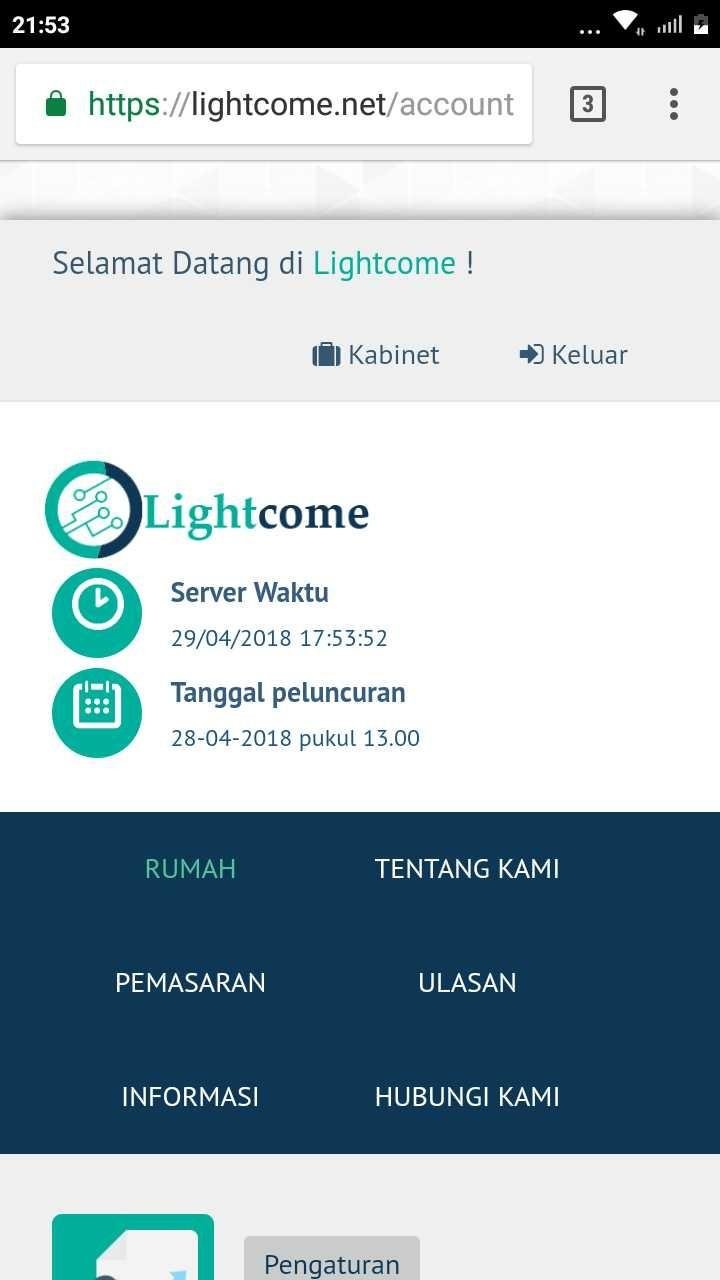720x1280 pixels.
Task: Open the browser tab switcher
Action: click(588, 104)
